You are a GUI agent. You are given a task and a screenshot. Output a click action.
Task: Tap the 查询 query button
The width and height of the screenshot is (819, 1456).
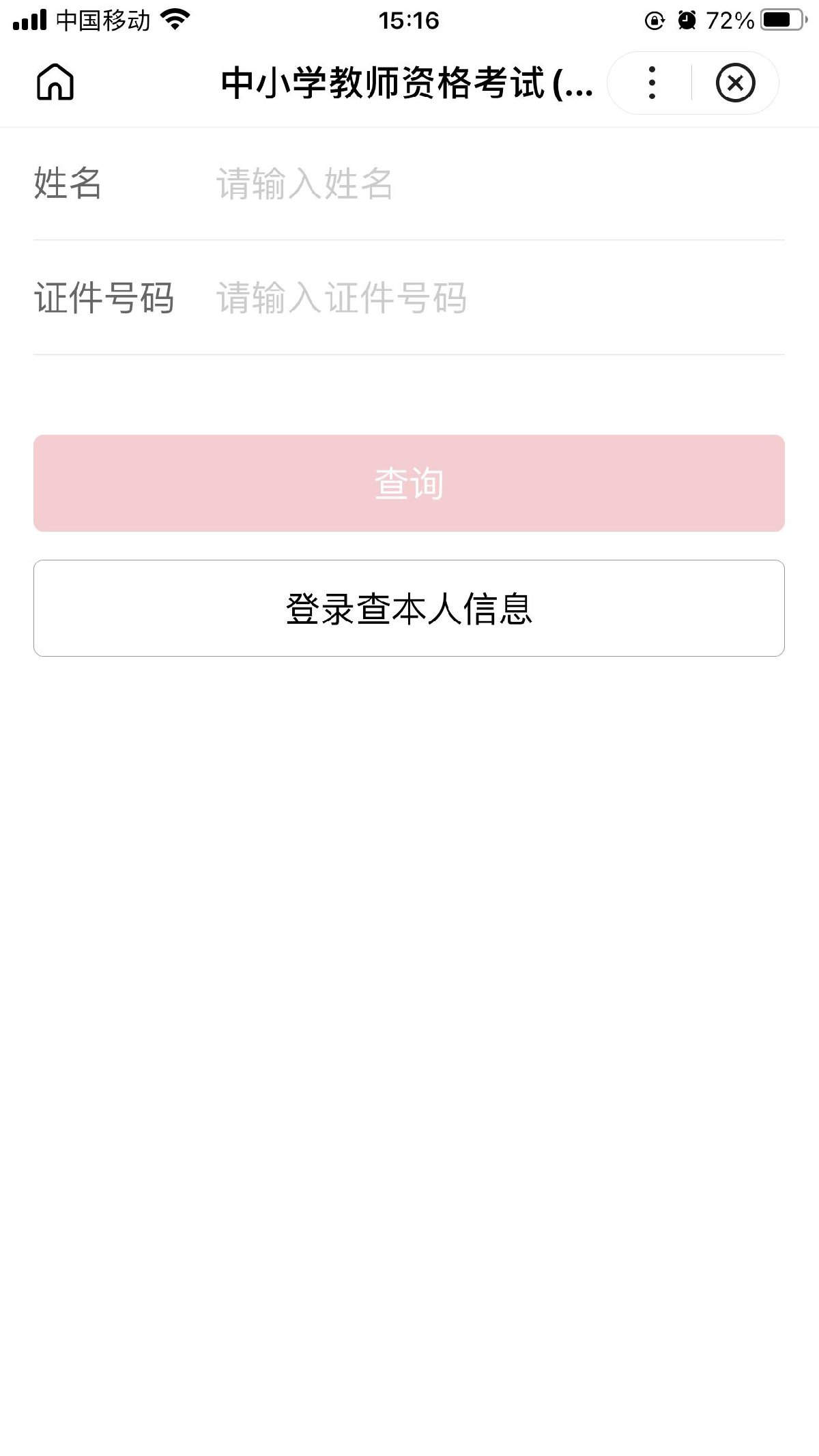409,483
